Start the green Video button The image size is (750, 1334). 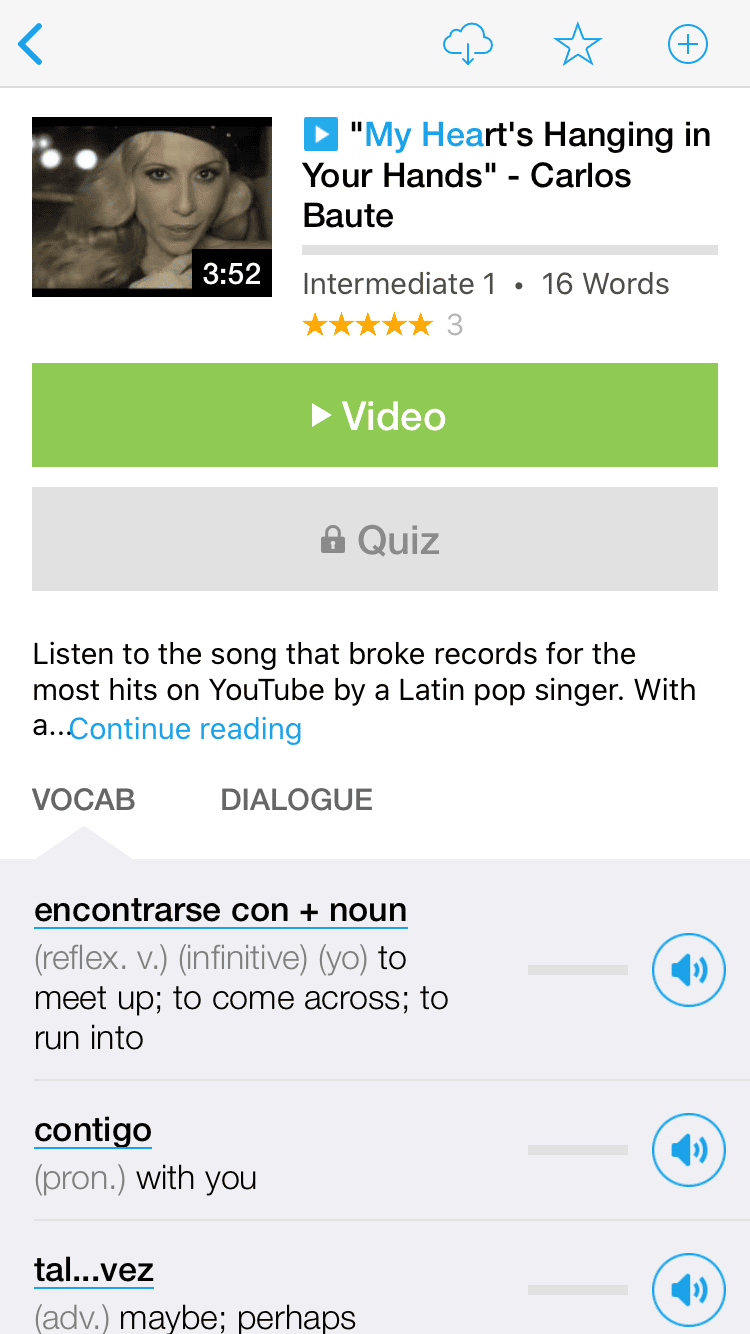[x=375, y=415]
